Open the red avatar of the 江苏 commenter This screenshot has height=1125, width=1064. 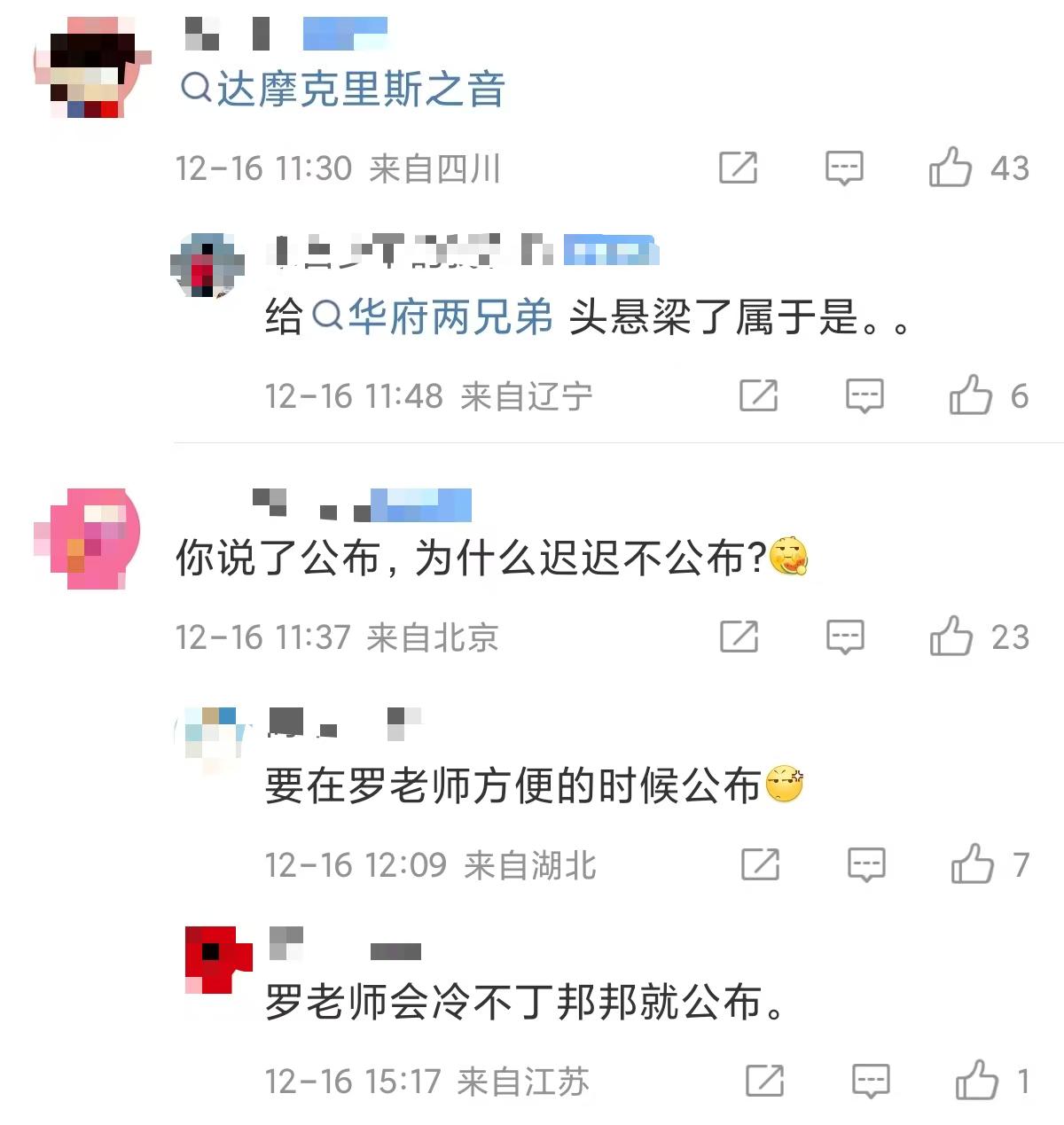click(x=217, y=960)
